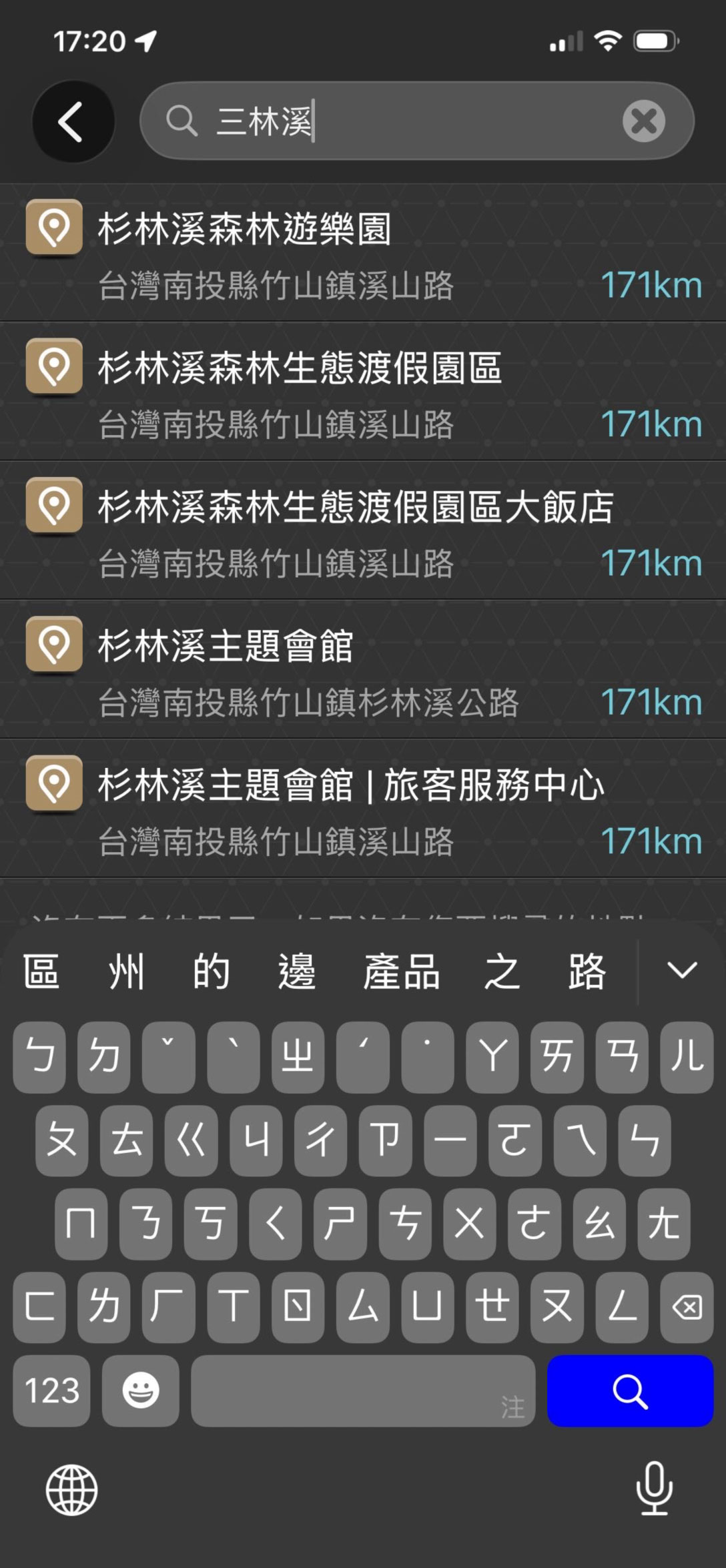Screen dimensions: 726x1568
Task: Open the emoji keyboard
Action: (141, 1391)
